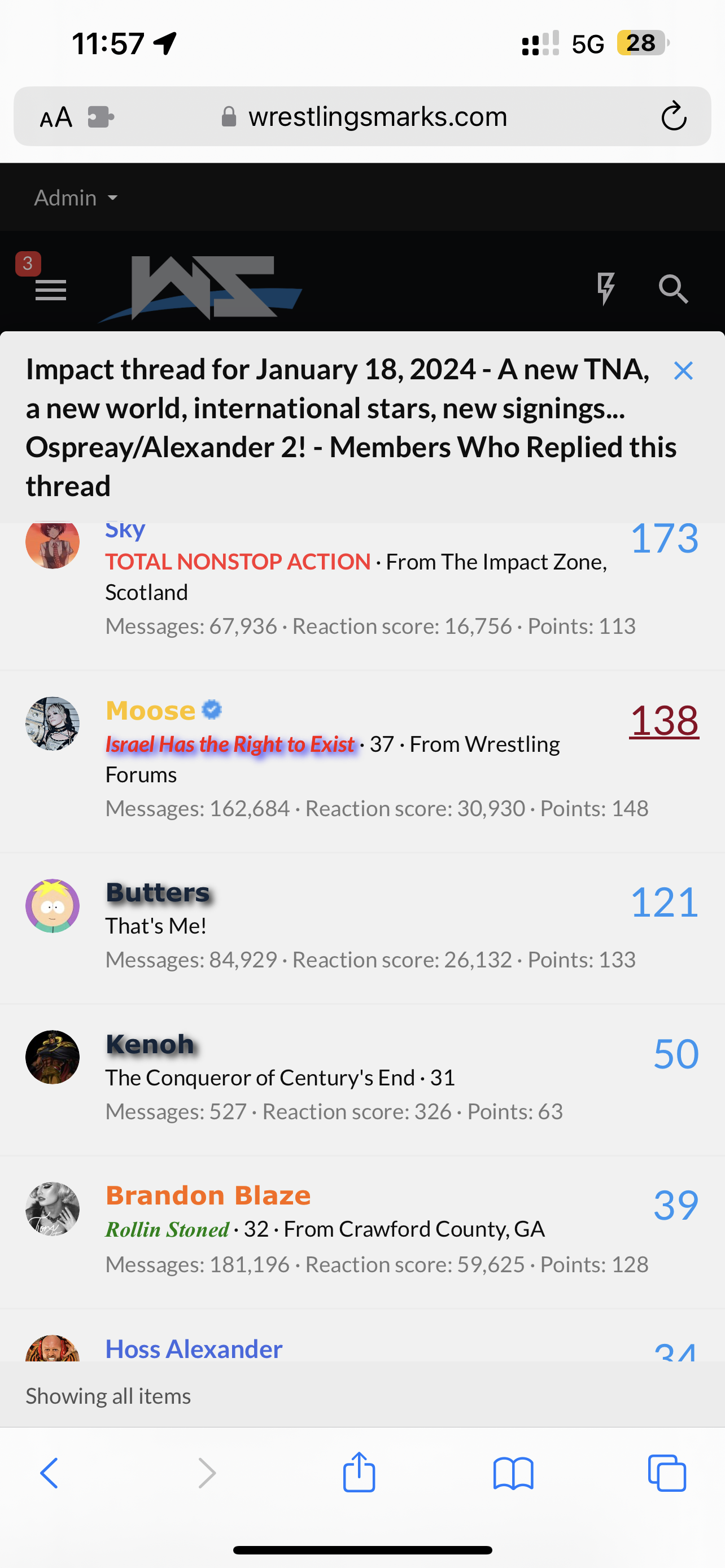The width and height of the screenshot is (725, 1568).
Task: Share this page
Action: [359, 1473]
